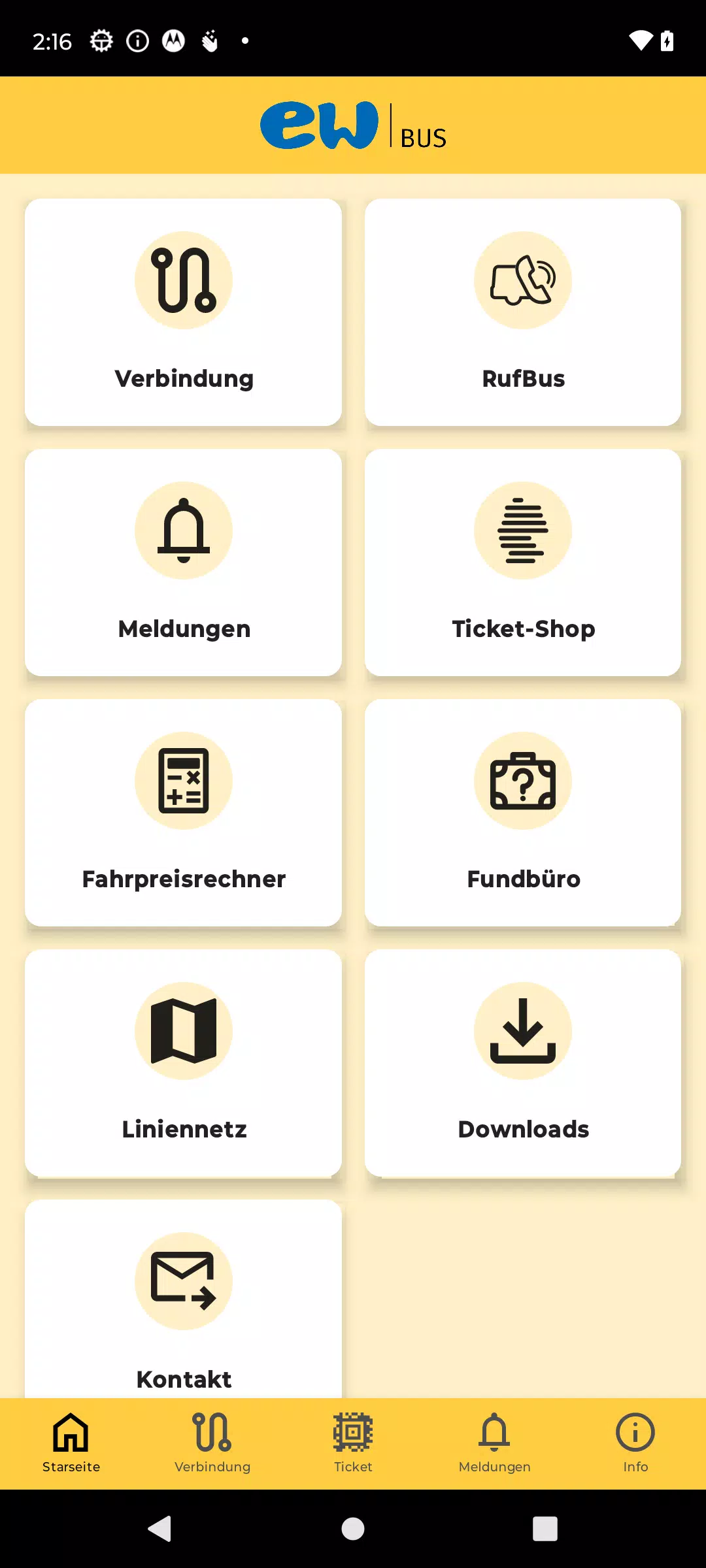Select the Starseite tab in bottom navigation
Screen dimensions: 706x1568
pyautogui.click(x=71, y=1444)
